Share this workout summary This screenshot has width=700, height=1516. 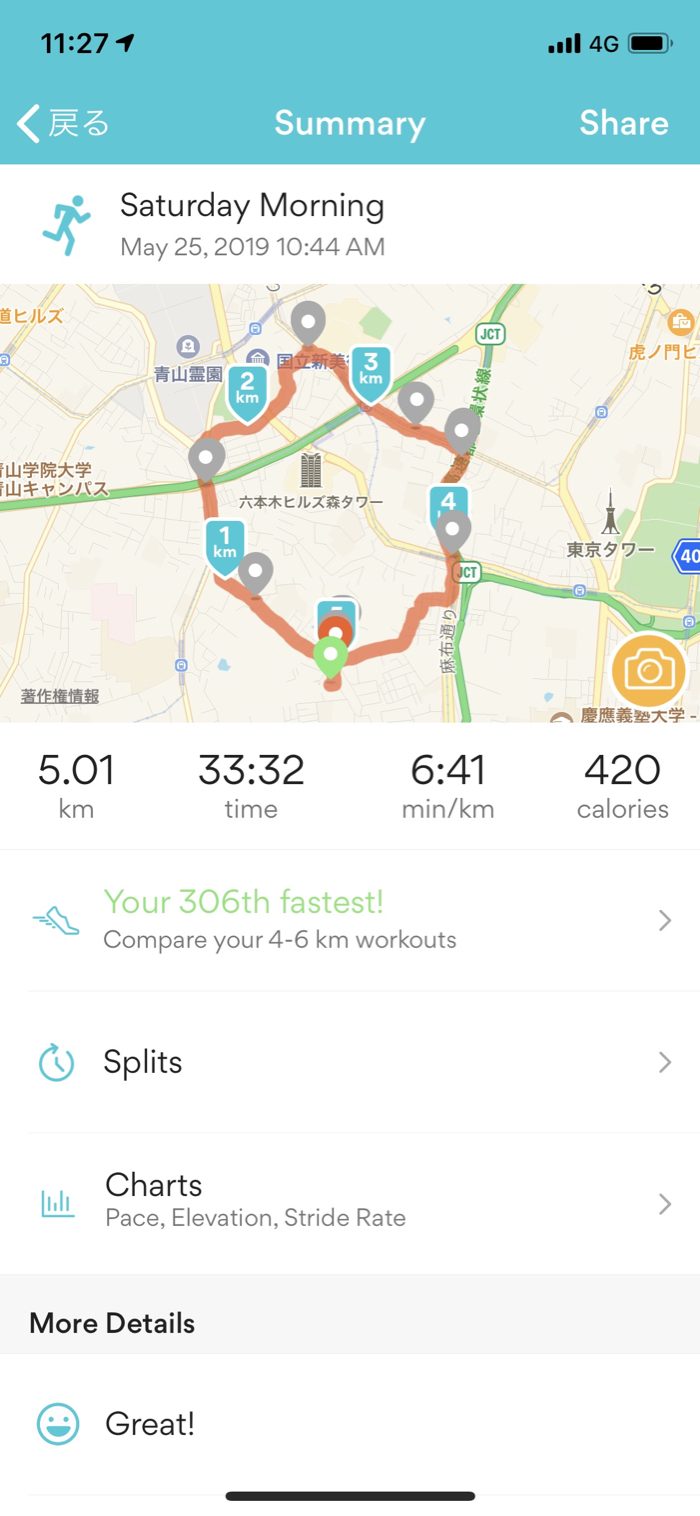(623, 123)
